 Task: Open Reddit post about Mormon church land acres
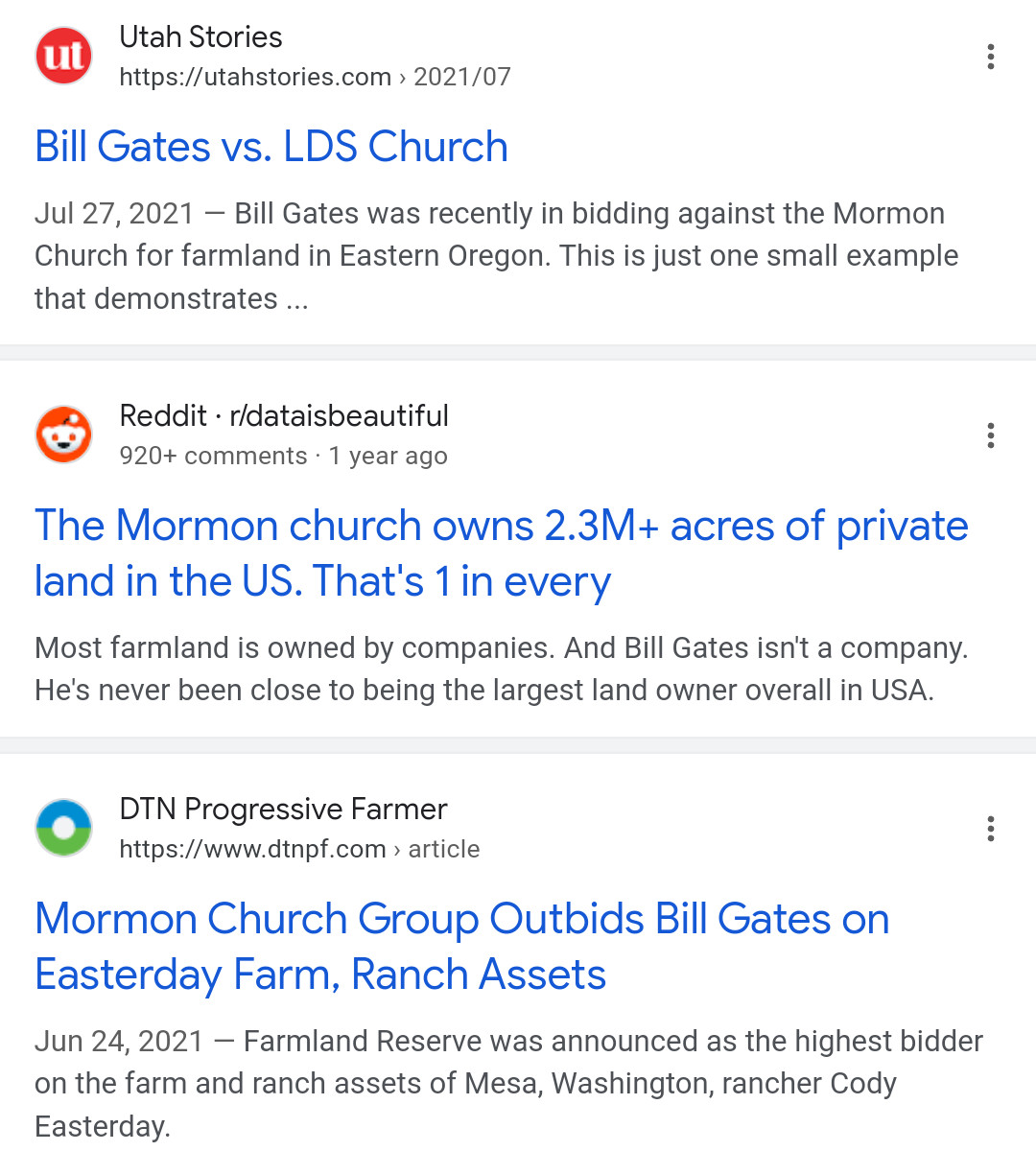(501, 553)
